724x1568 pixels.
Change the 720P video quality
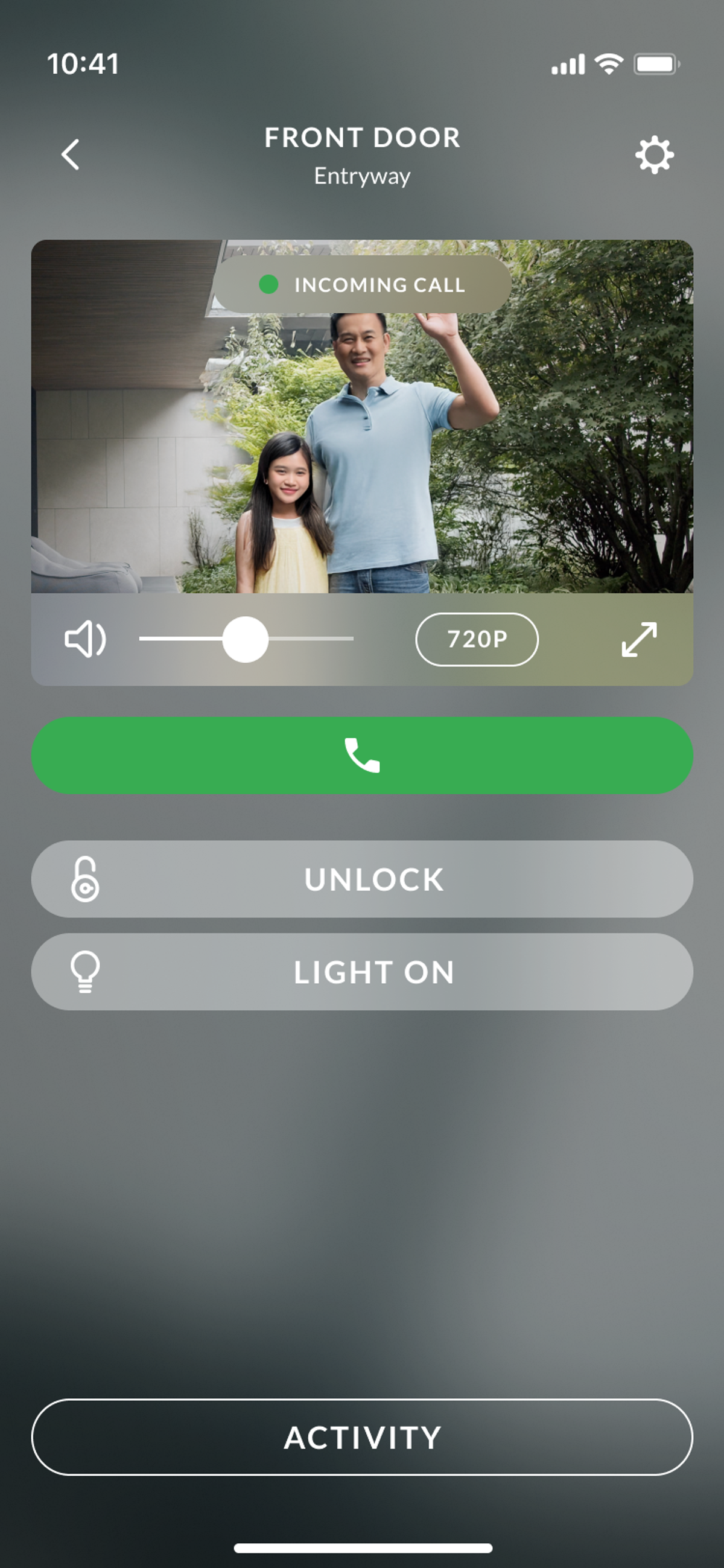click(477, 639)
